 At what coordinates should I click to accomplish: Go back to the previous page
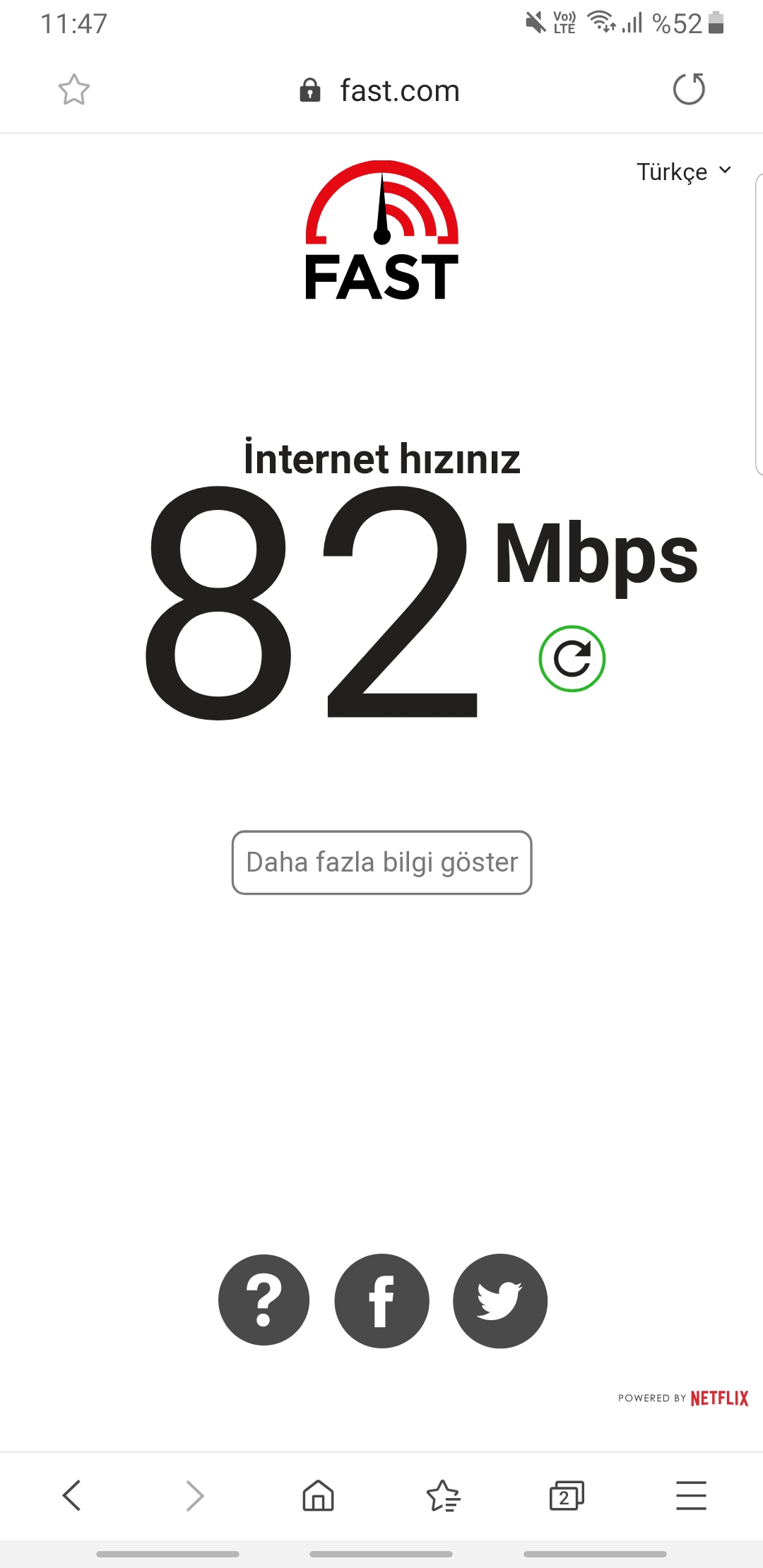tap(72, 1495)
